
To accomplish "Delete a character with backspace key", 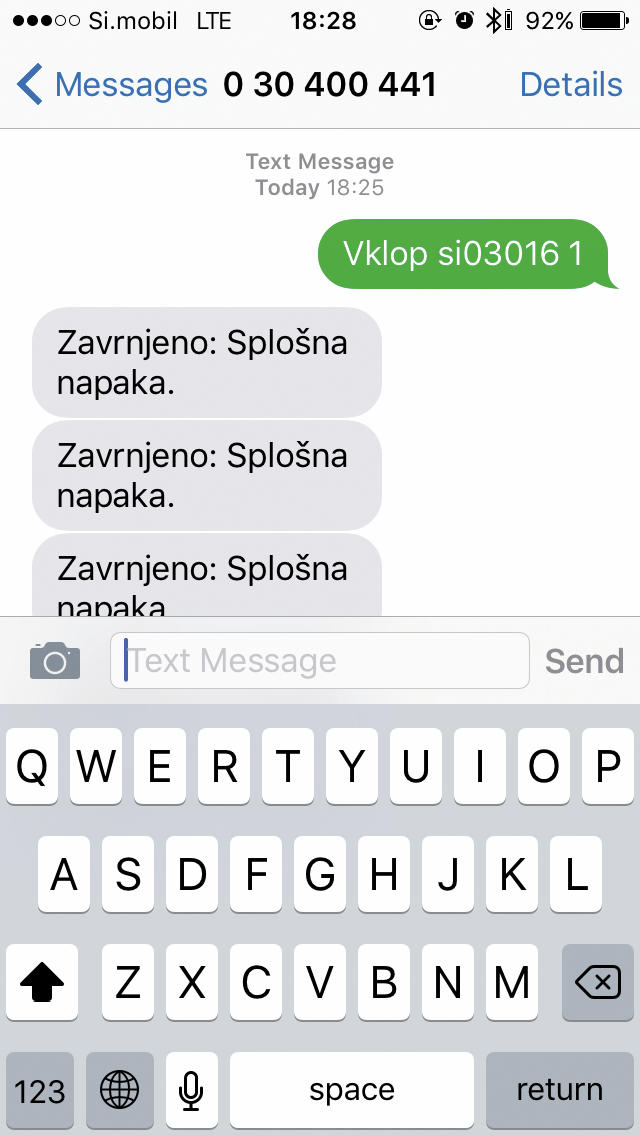I will (x=598, y=983).
